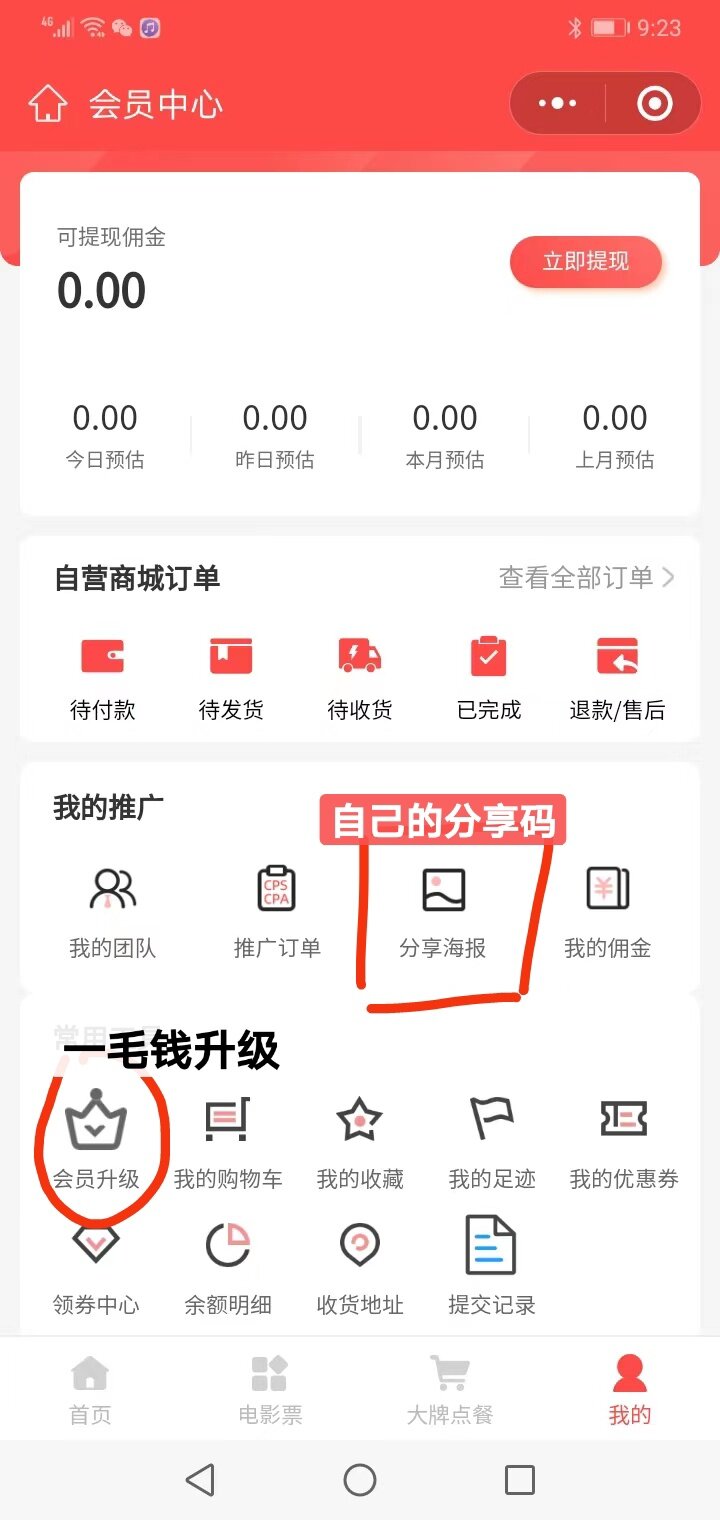
Task: Switch to the 电影票 tab
Action: 270,1390
